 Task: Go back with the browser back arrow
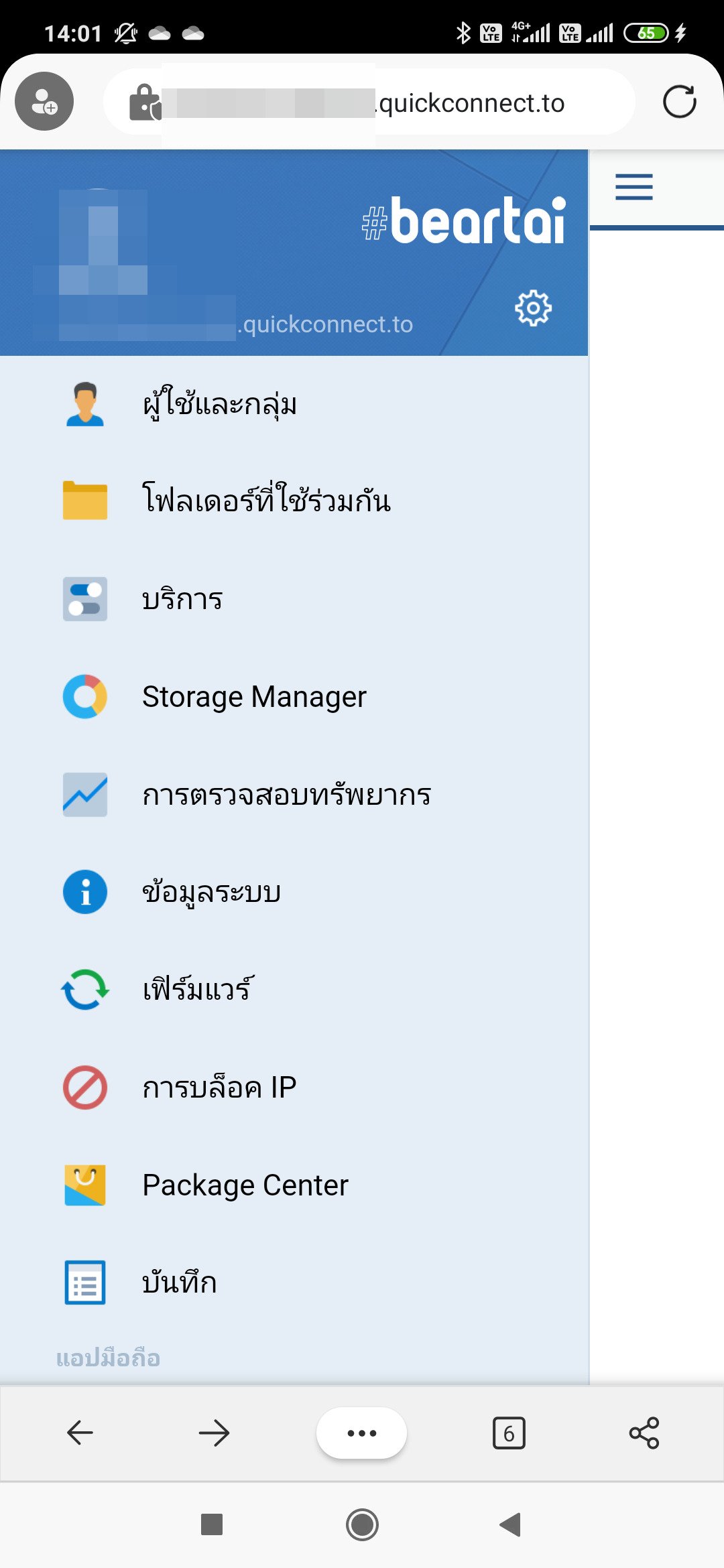80,1433
